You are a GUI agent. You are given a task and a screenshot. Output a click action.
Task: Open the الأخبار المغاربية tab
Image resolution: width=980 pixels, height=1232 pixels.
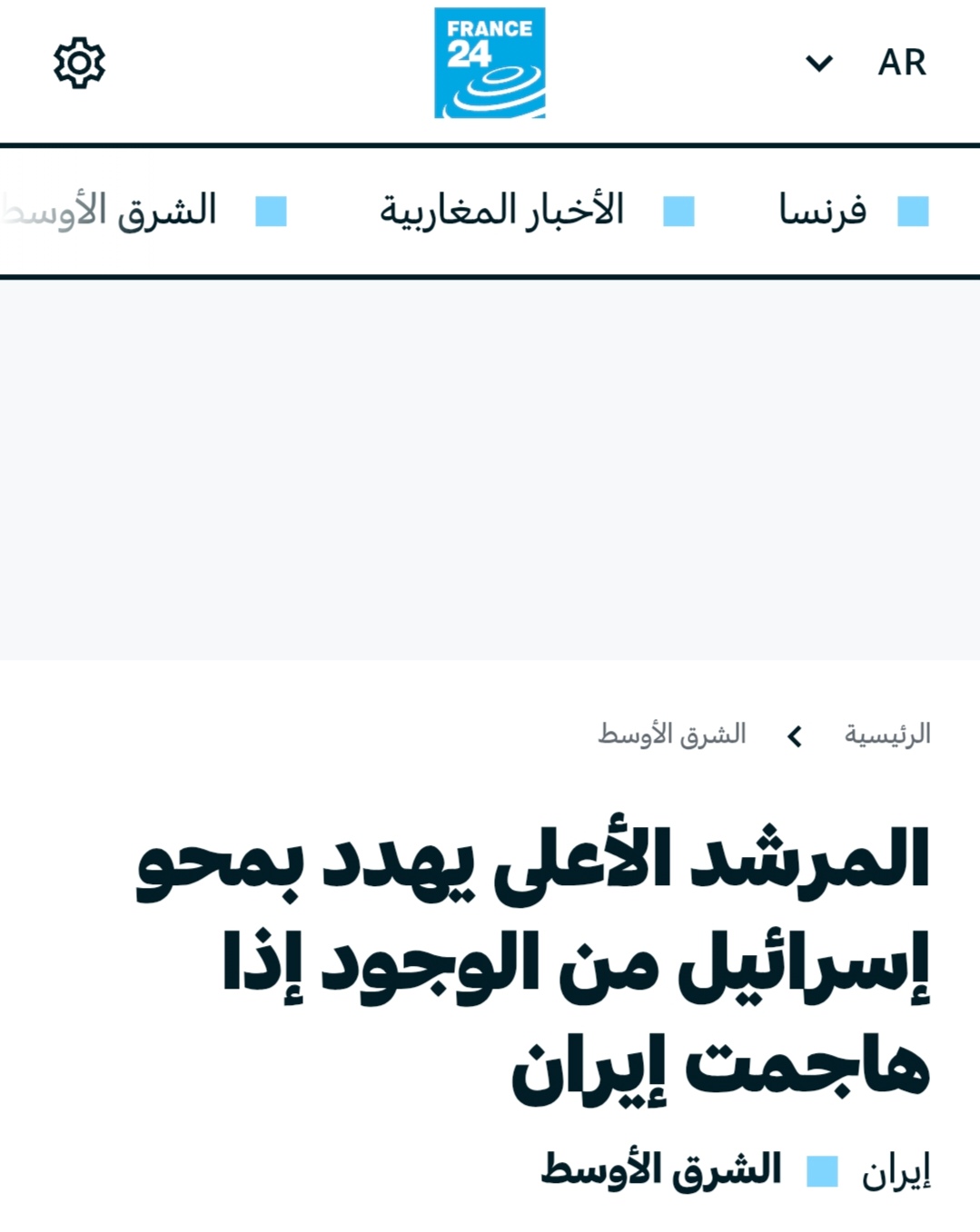coord(502,211)
